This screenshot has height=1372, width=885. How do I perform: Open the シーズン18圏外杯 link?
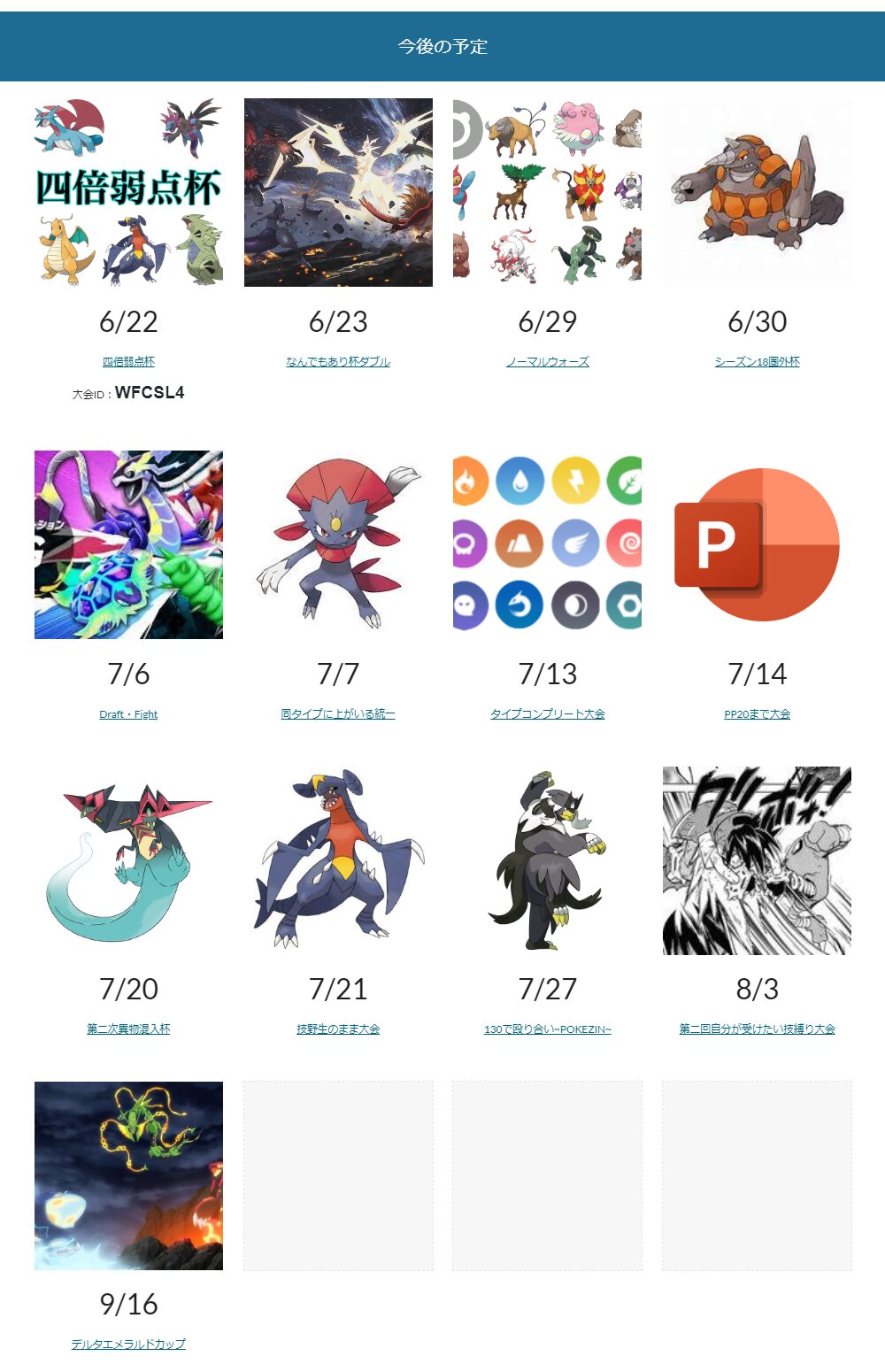757,362
